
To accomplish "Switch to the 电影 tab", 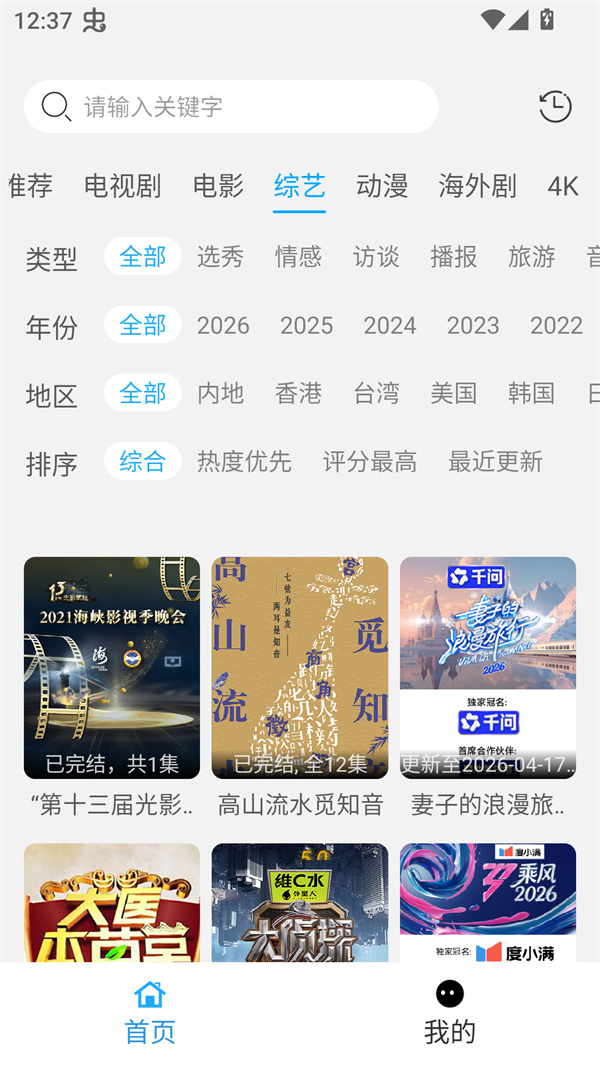I will 218,186.
